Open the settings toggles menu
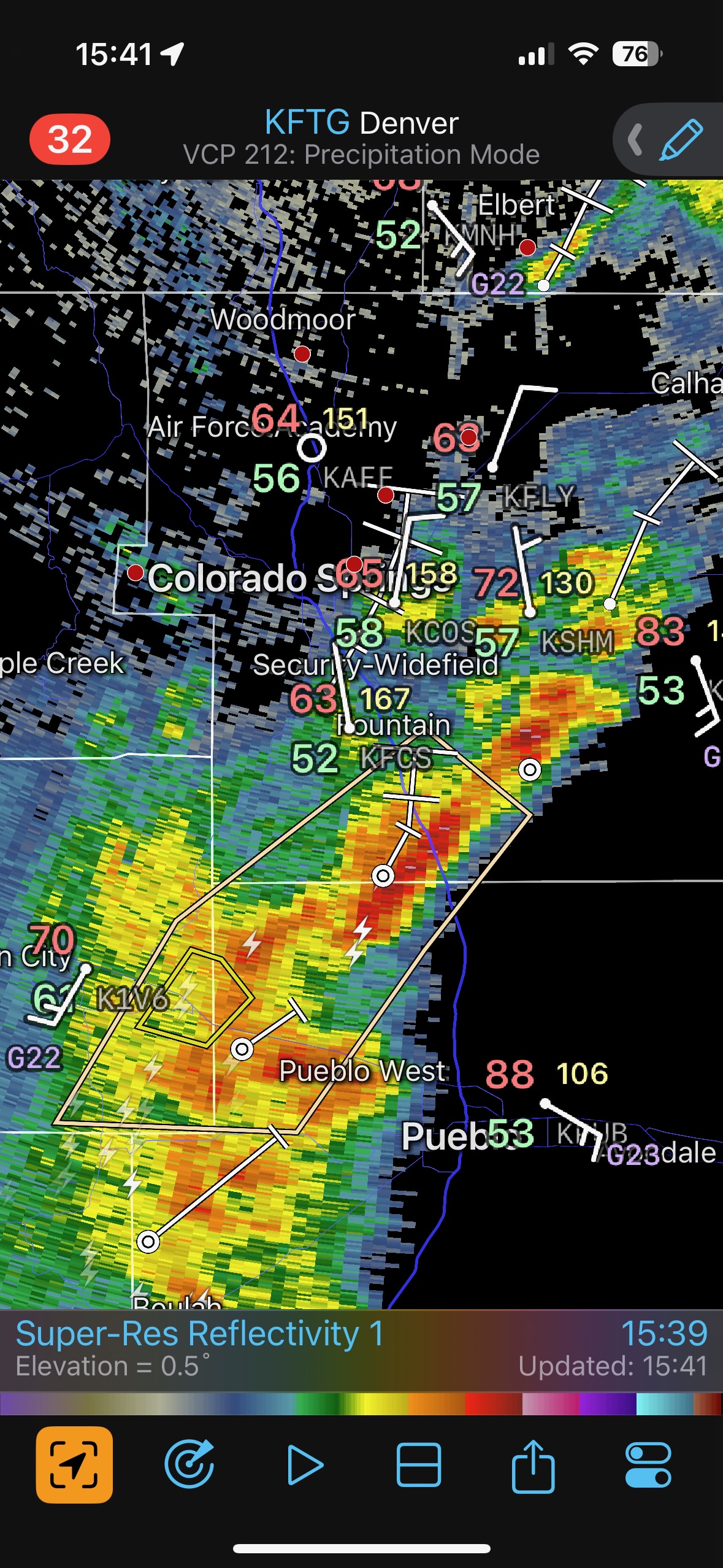Viewport: 723px width, 1568px height. [648, 1465]
